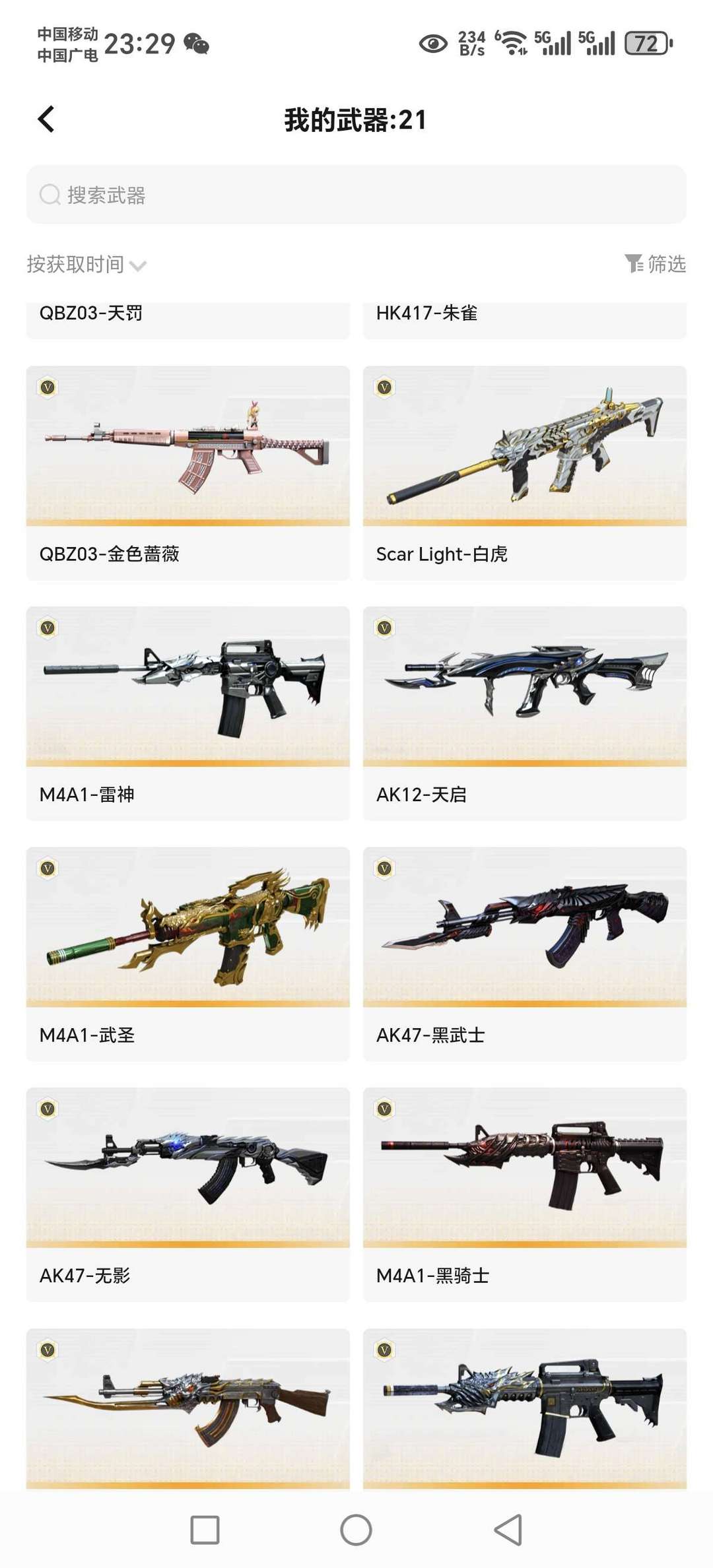This screenshot has width=713, height=1568.
Task: Tap the 搜索武器 search box
Action: [356, 195]
